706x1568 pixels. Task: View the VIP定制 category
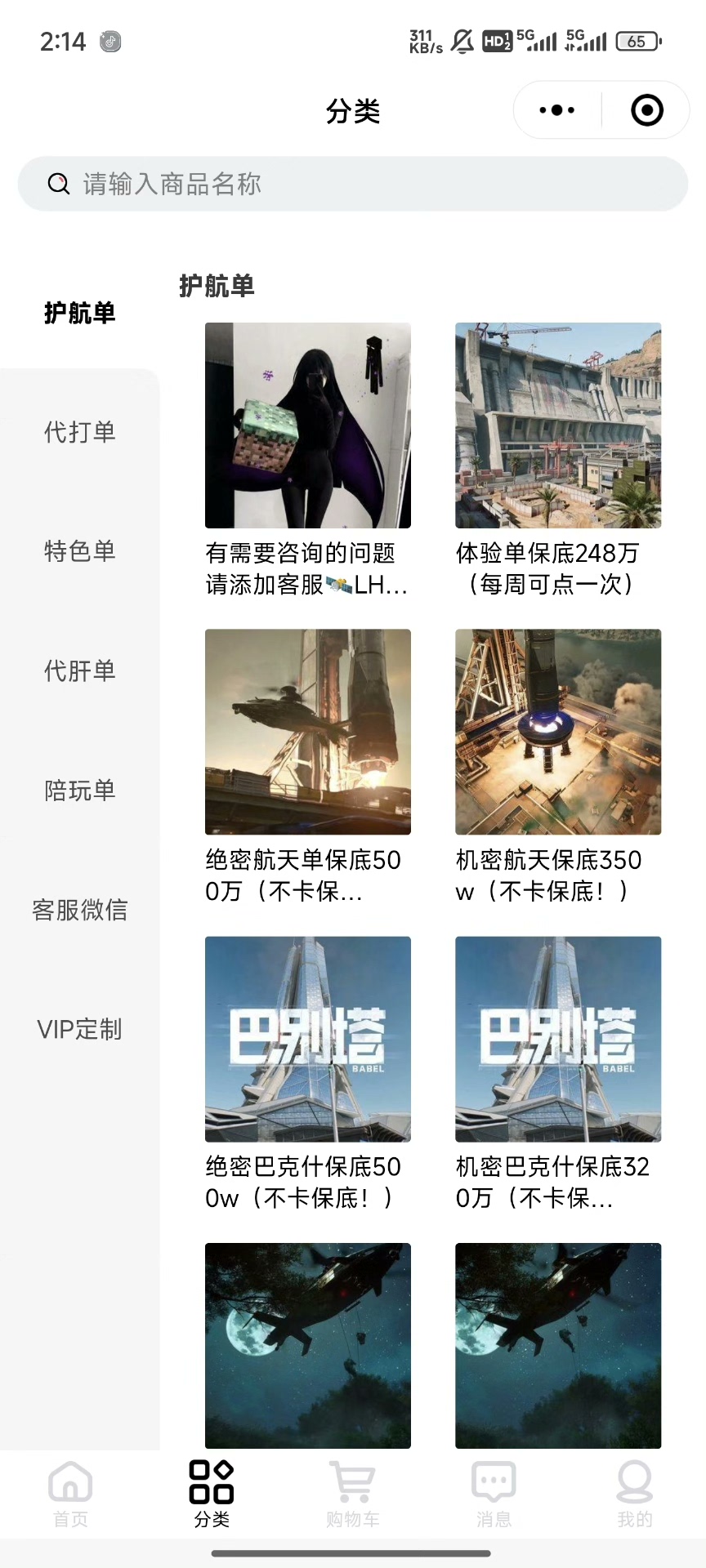point(79,1029)
